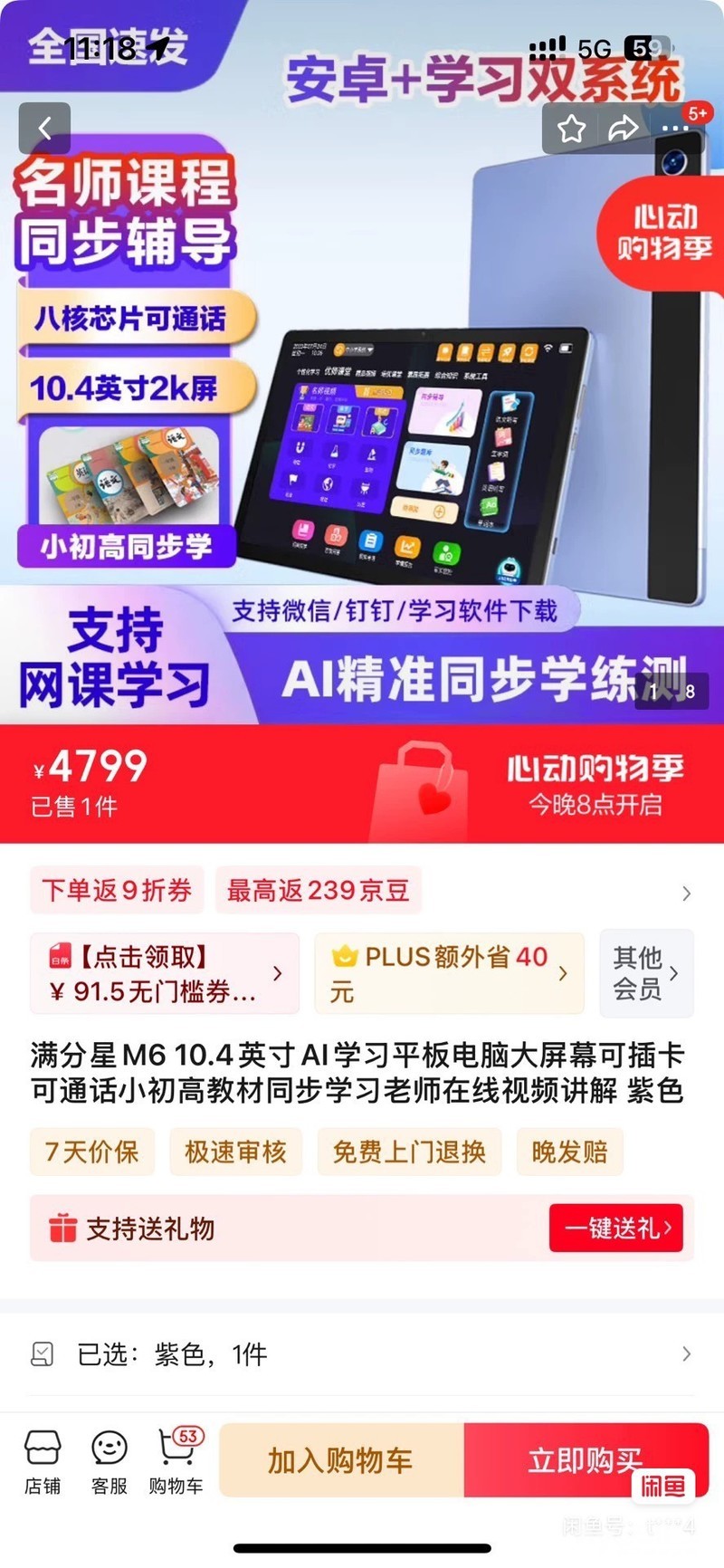
Task: Open 其他会员 membership options
Action: [x=646, y=974]
